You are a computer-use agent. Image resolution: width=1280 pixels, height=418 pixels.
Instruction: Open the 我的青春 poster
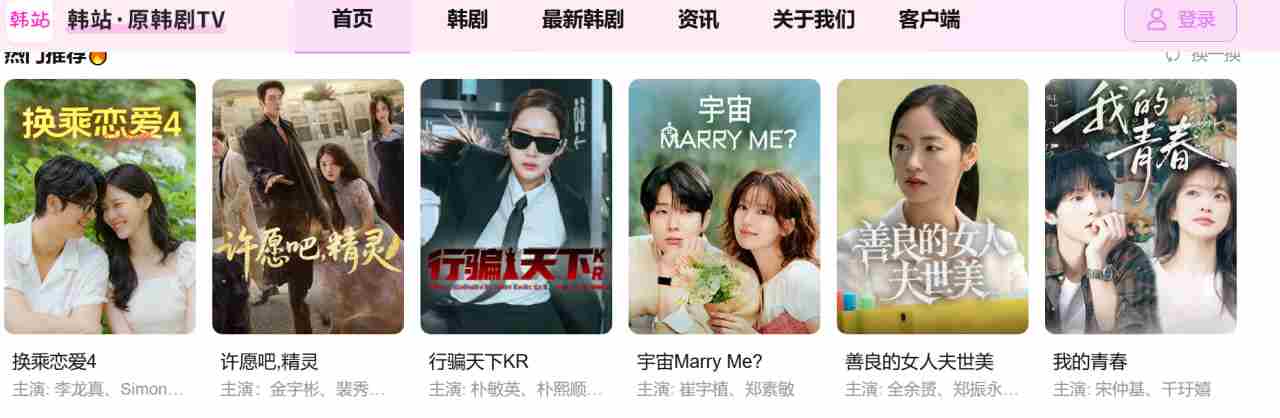point(1140,206)
